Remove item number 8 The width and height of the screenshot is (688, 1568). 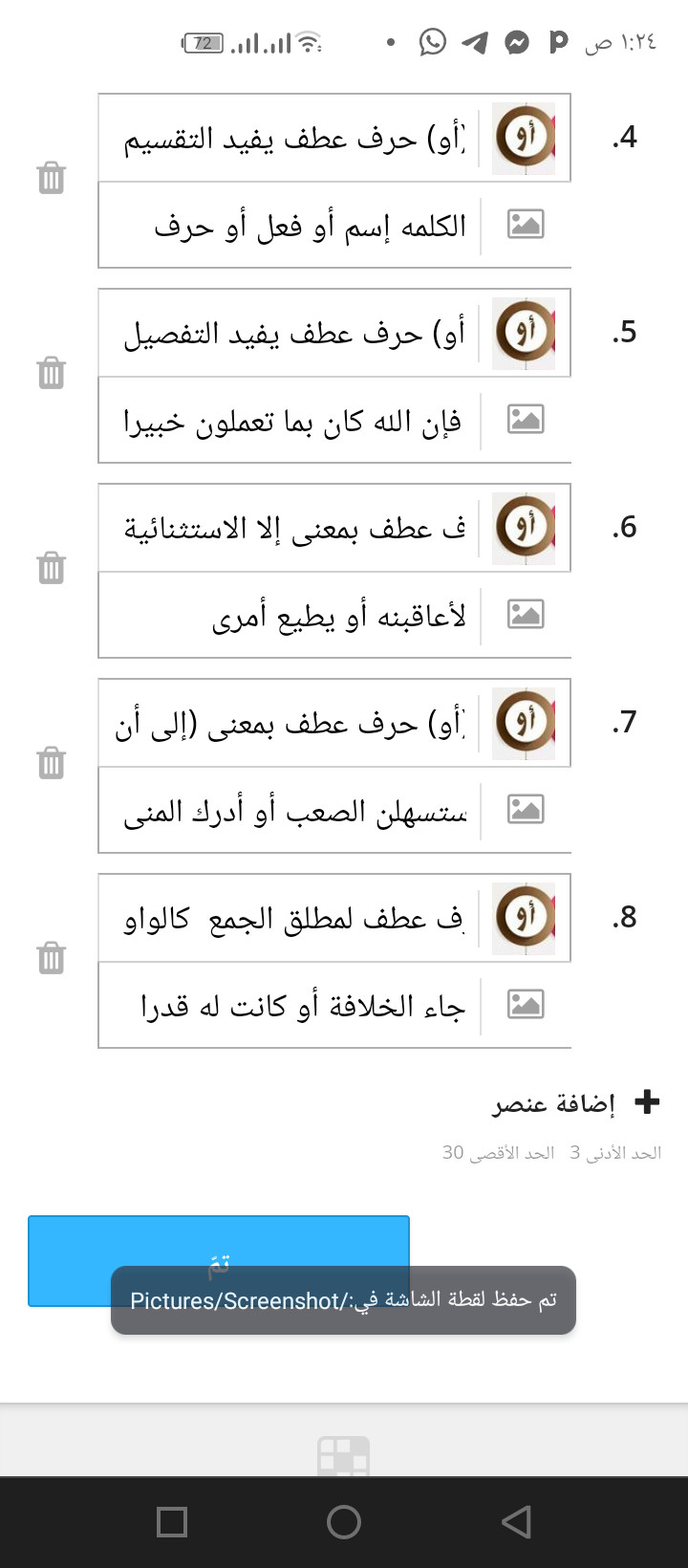click(51, 958)
